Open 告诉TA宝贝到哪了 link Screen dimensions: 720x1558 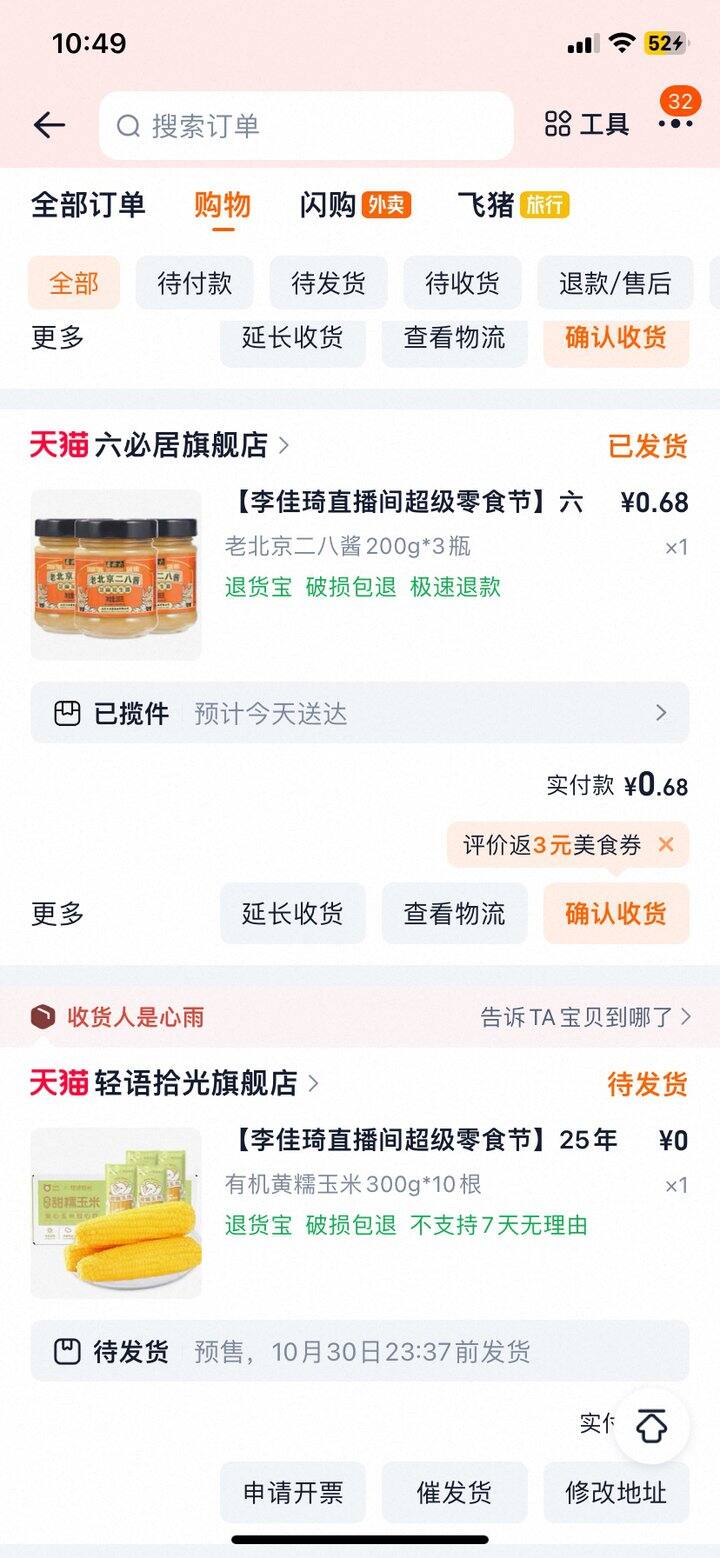(x=585, y=1017)
